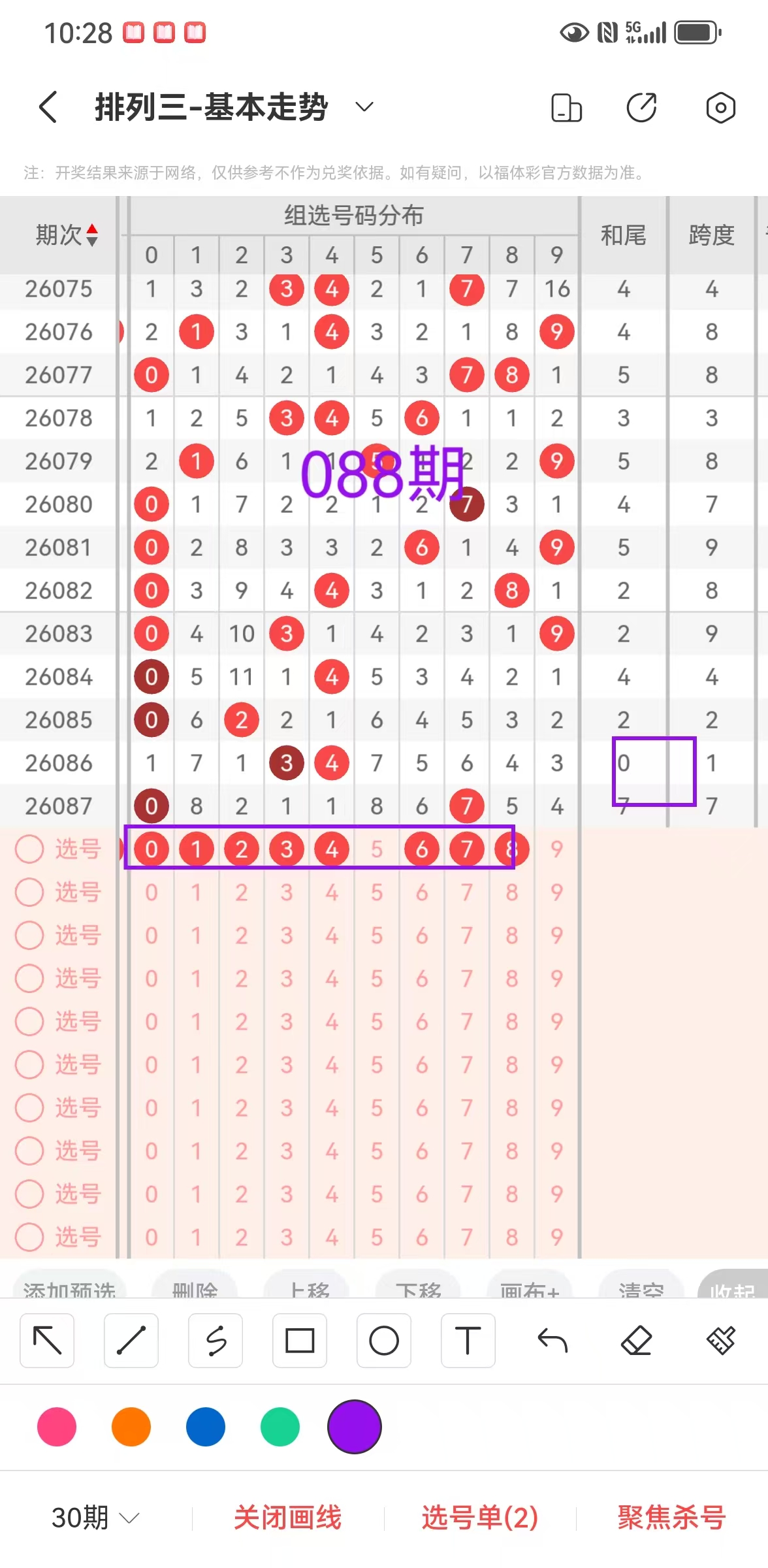The image size is (768, 1568).
Task: Open the settings hexagon icon
Action: (x=720, y=108)
